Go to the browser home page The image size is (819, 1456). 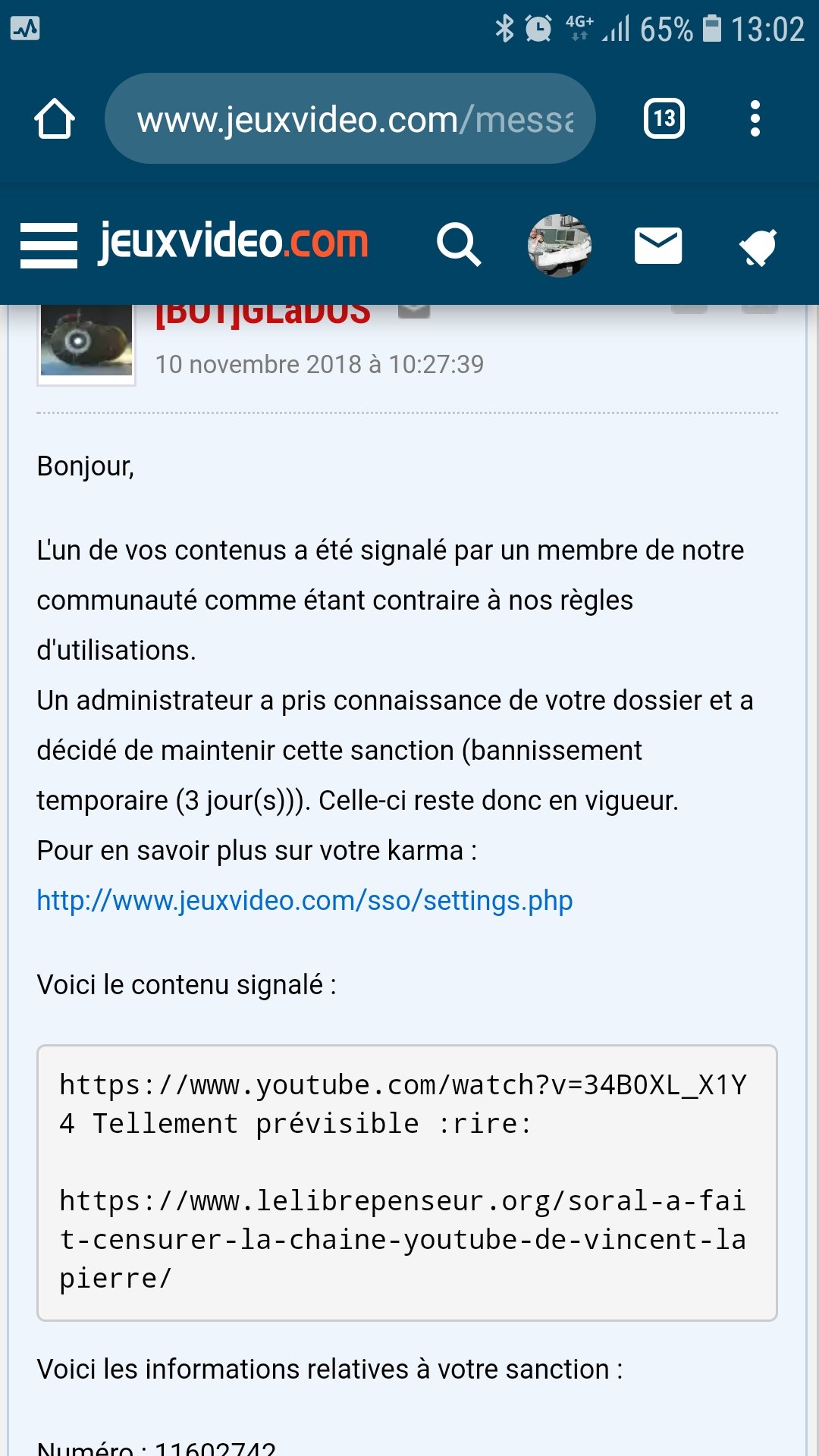pyautogui.click(x=55, y=119)
